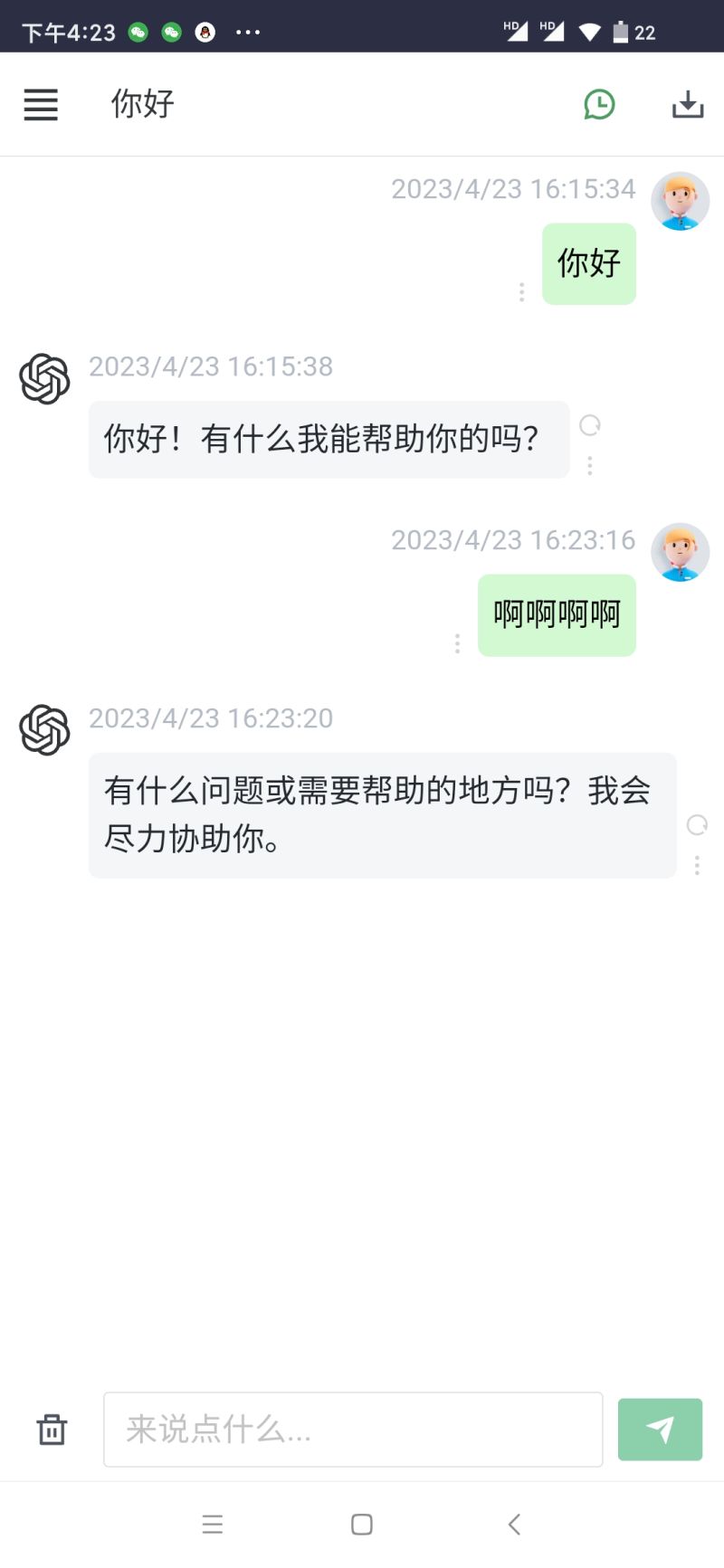Image resolution: width=724 pixels, height=1568 pixels.
Task: Open the hamburger menu drawer
Action: tap(41, 105)
